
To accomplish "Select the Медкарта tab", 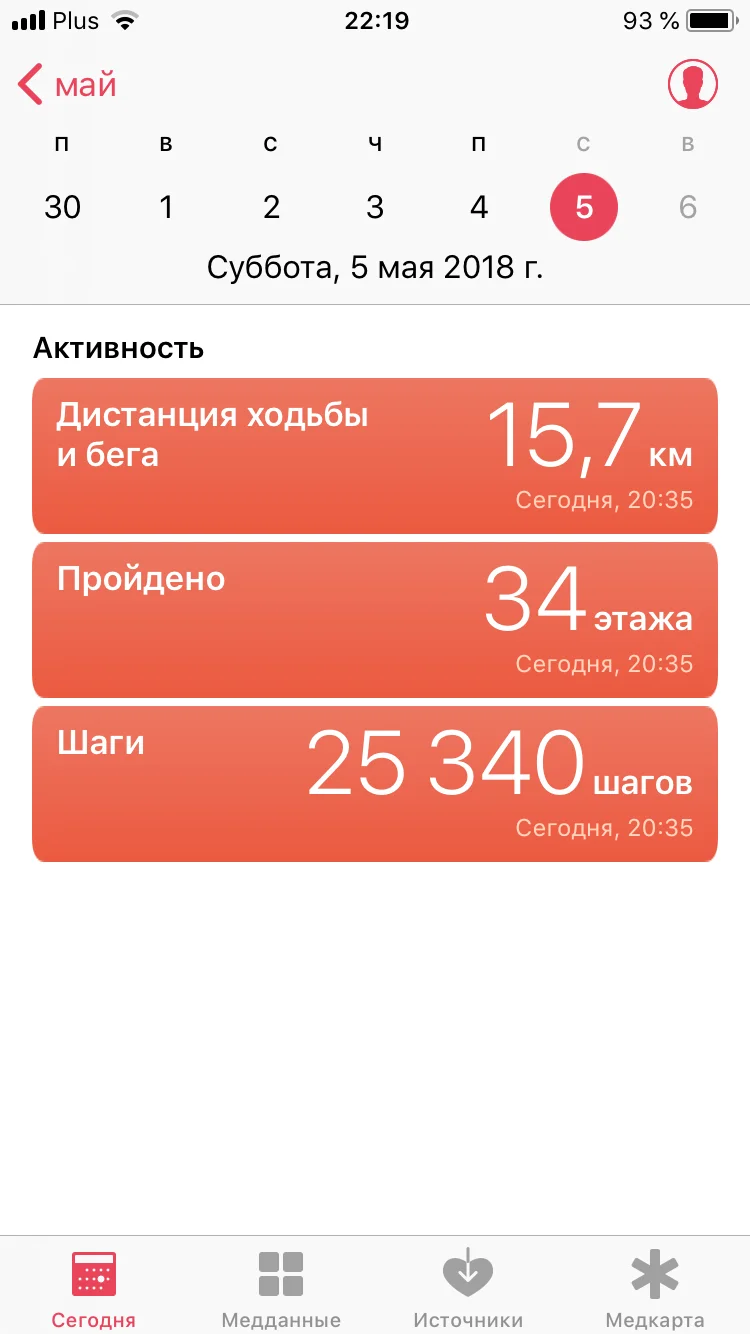I will pyautogui.click(x=654, y=1290).
